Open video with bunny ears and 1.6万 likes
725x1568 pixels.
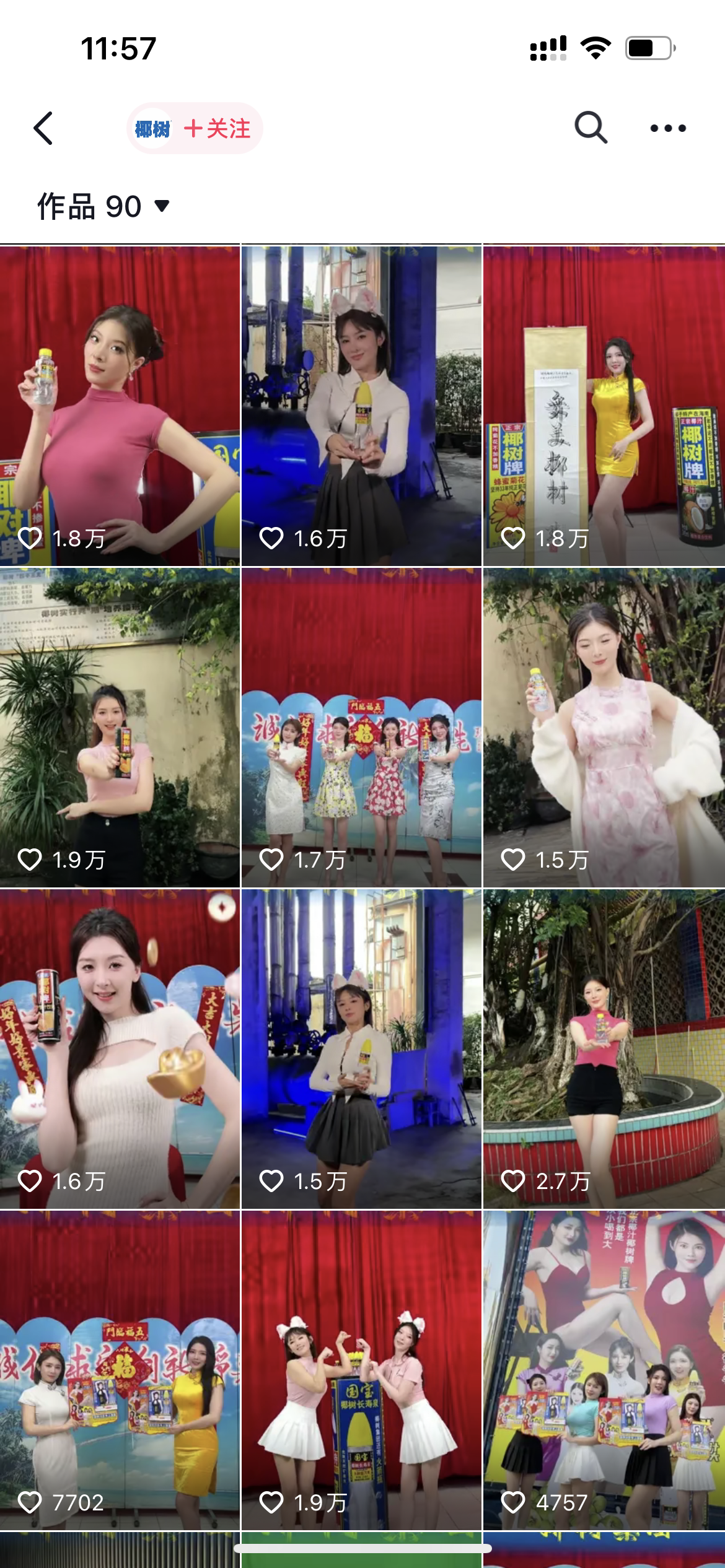[x=361, y=406]
